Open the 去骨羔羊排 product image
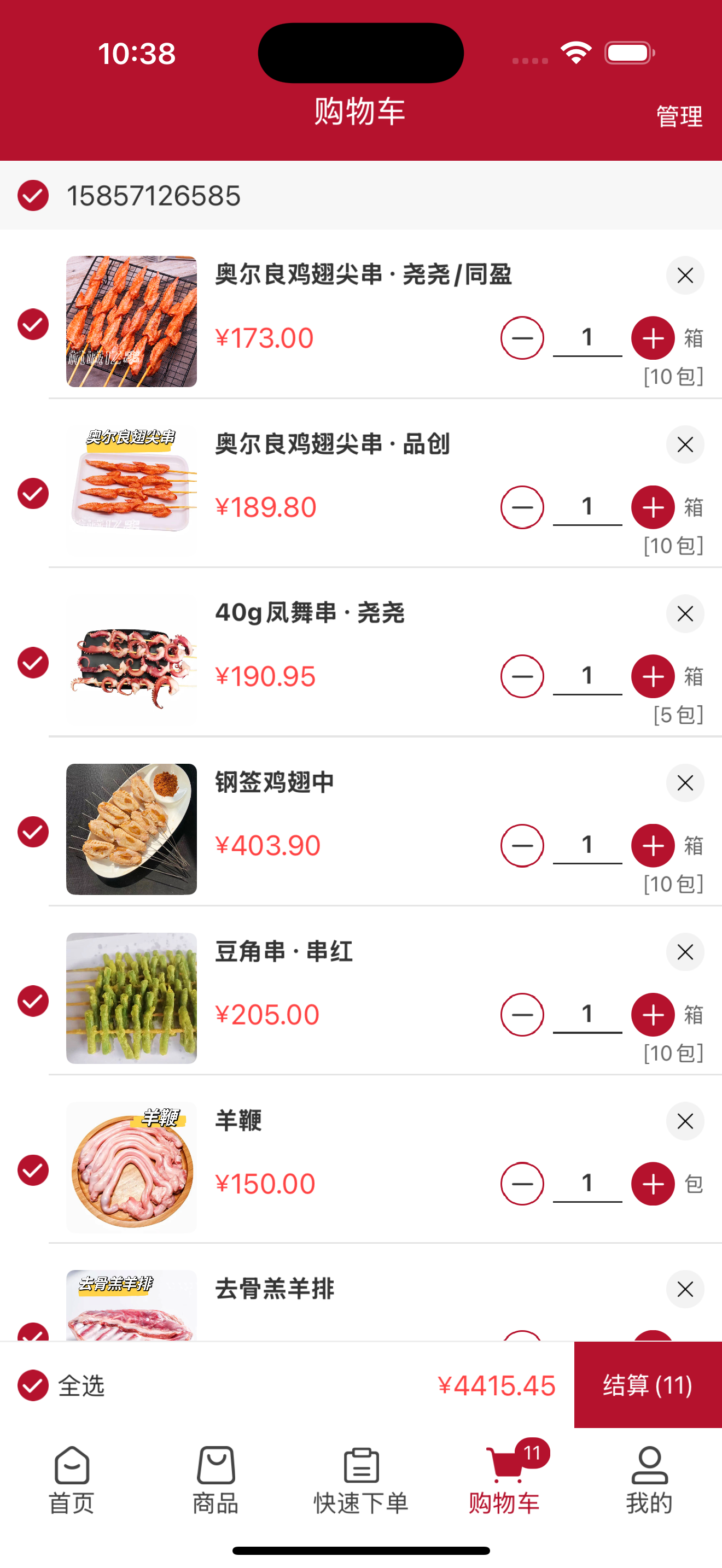 pyautogui.click(x=131, y=1306)
